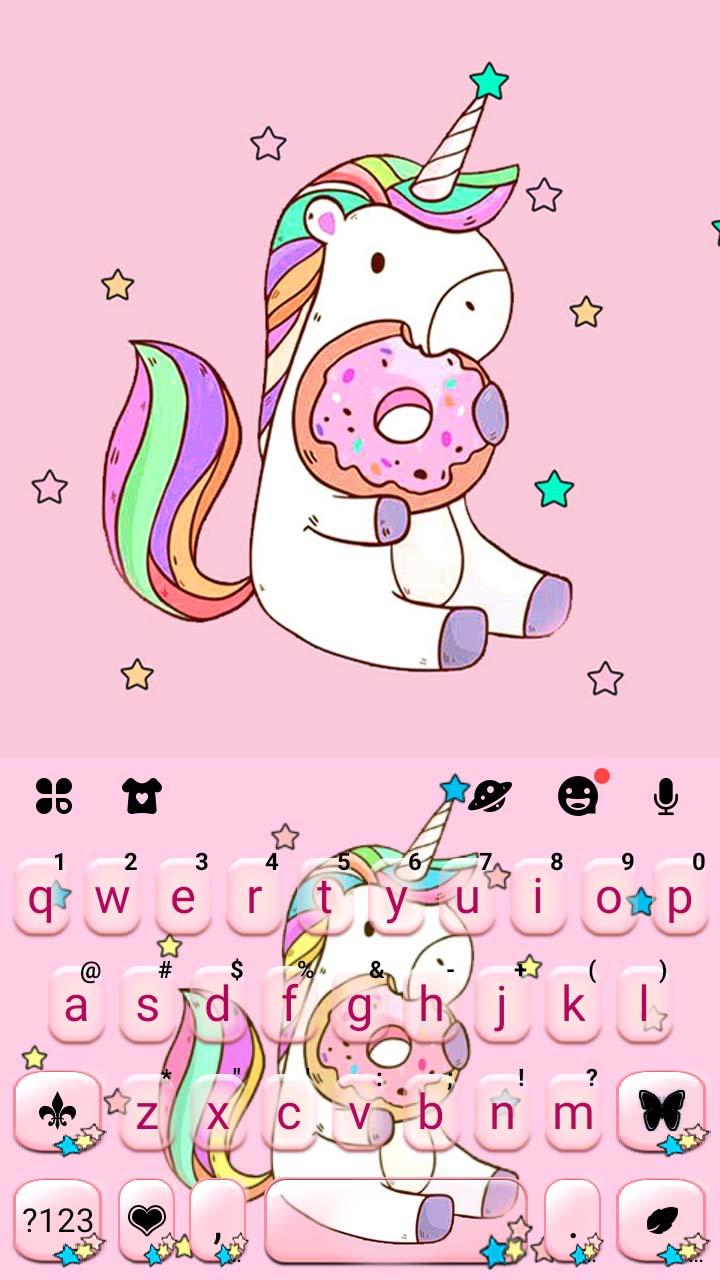Hit the lips enter key
The image size is (720, 1280).
coord(661,1219)
